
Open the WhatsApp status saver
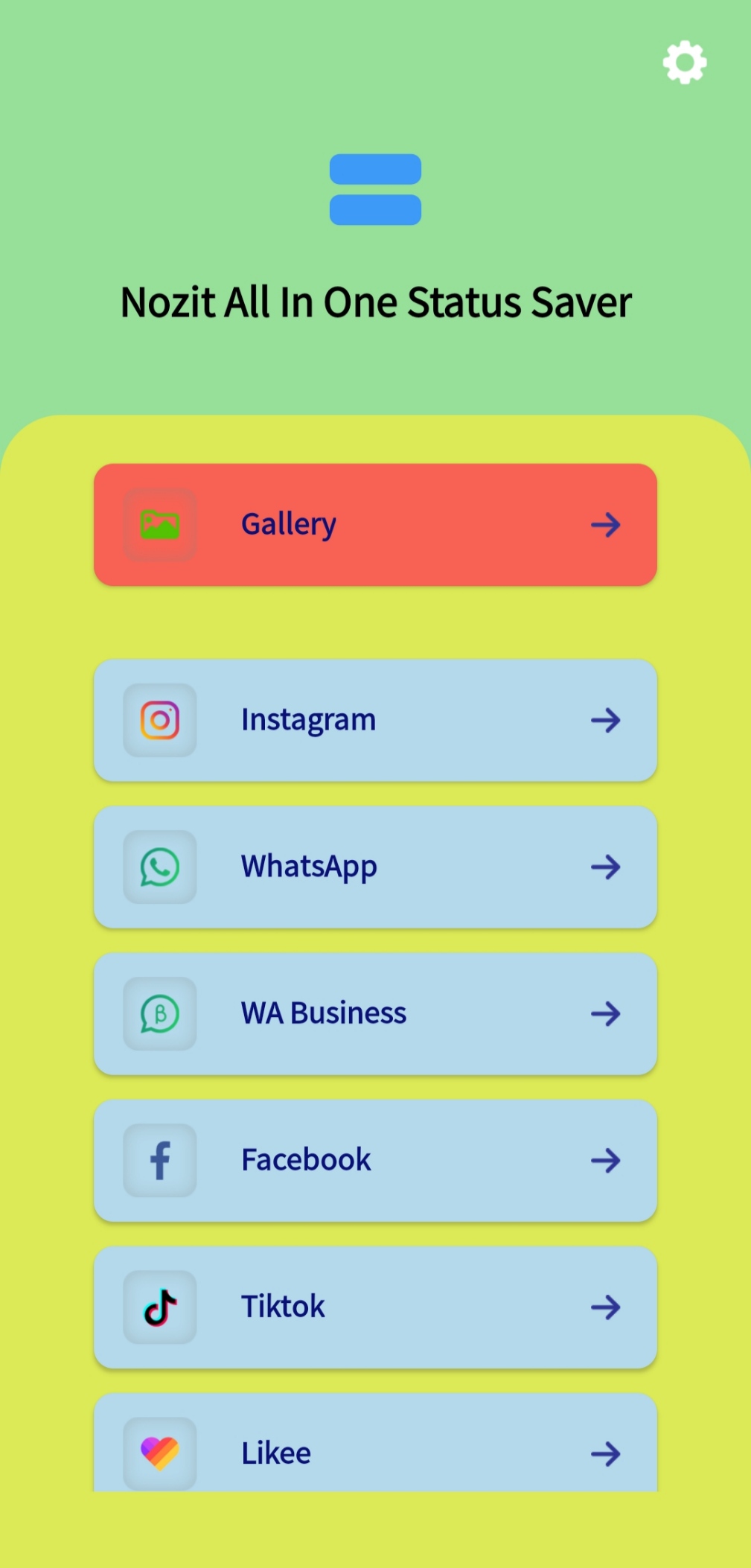click(375, 867)
